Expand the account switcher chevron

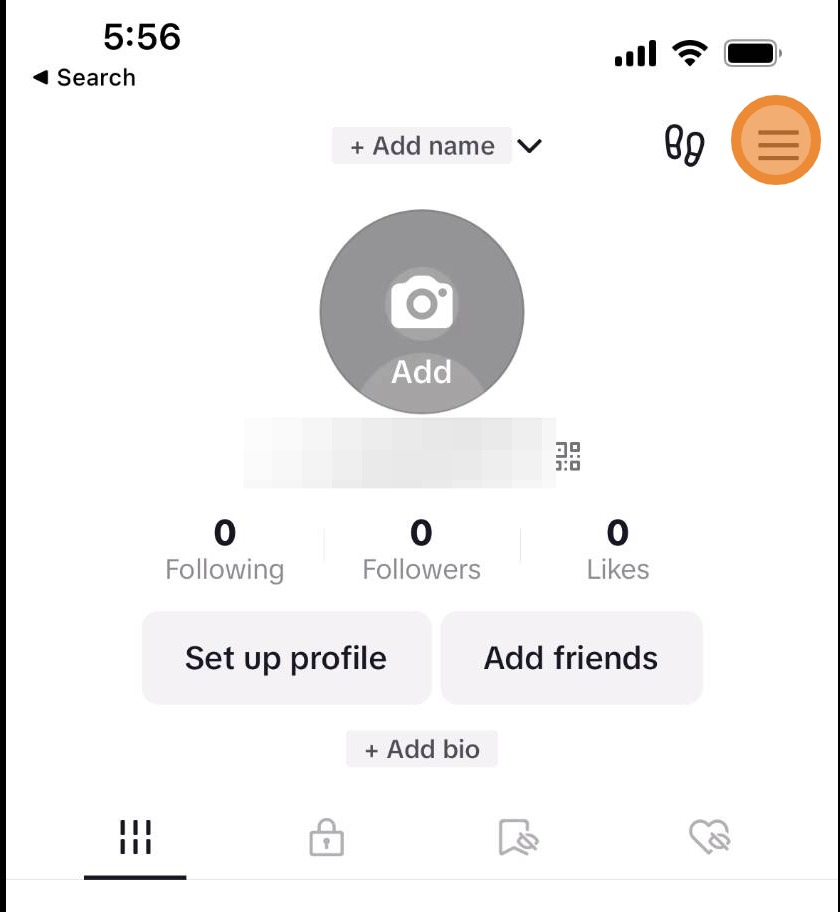[530, 146]
